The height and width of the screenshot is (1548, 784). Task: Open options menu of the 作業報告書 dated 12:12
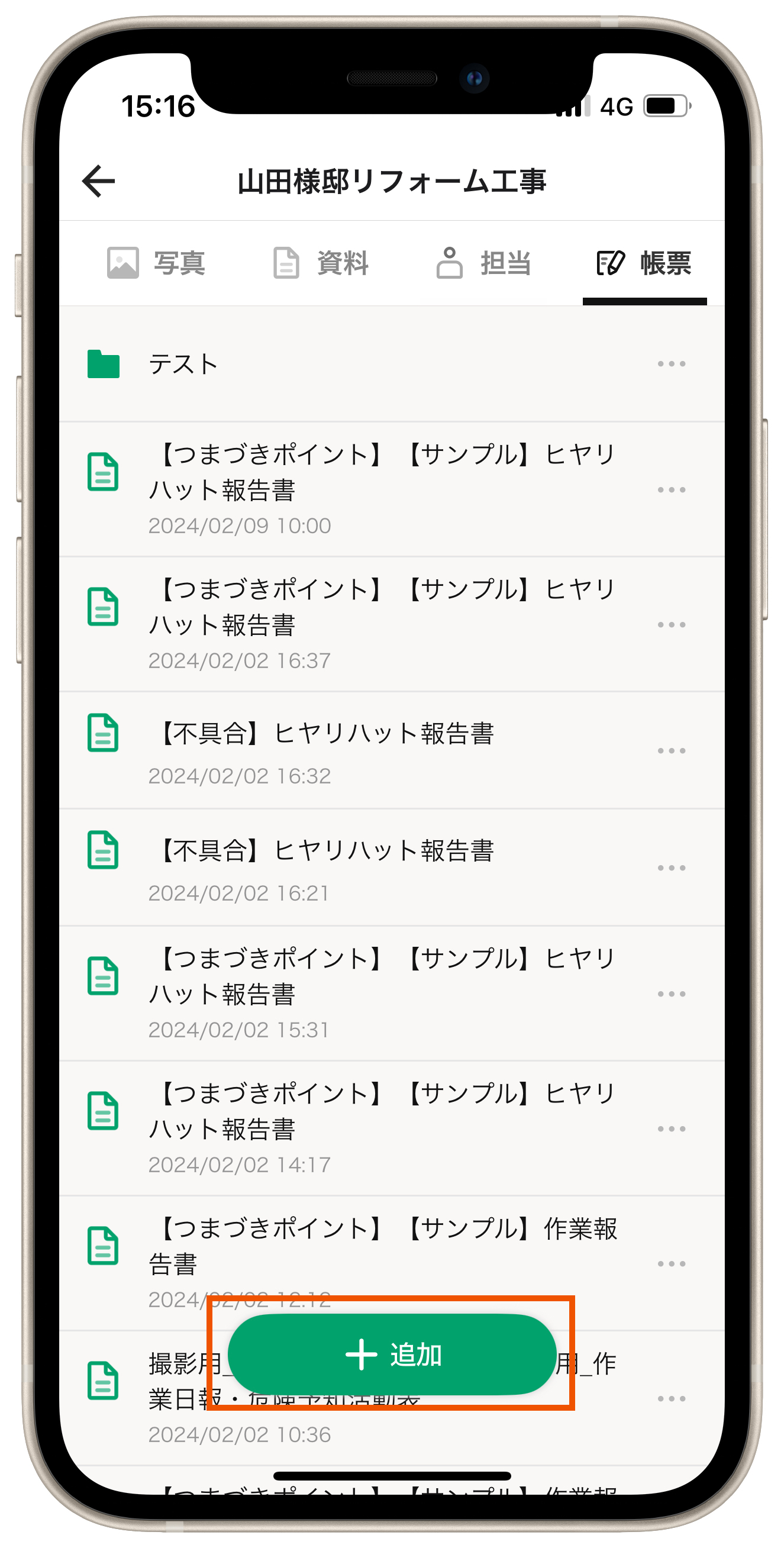tap(671, 1264)
